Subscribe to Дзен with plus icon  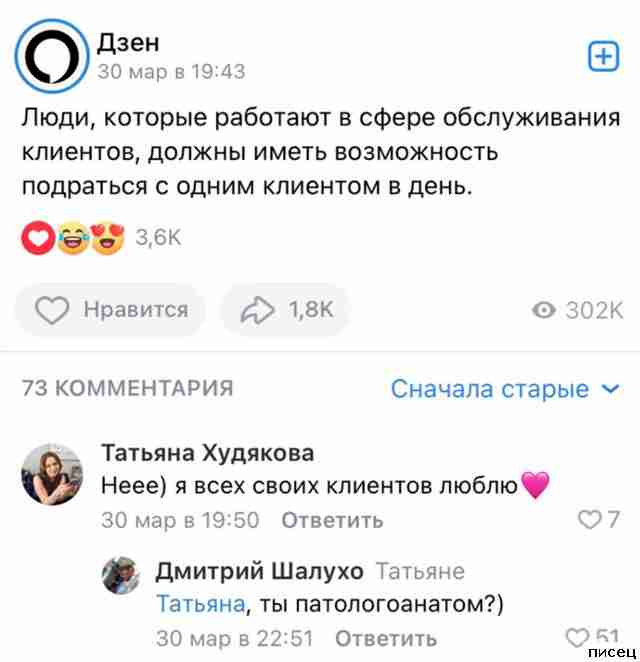click(602, 58)
